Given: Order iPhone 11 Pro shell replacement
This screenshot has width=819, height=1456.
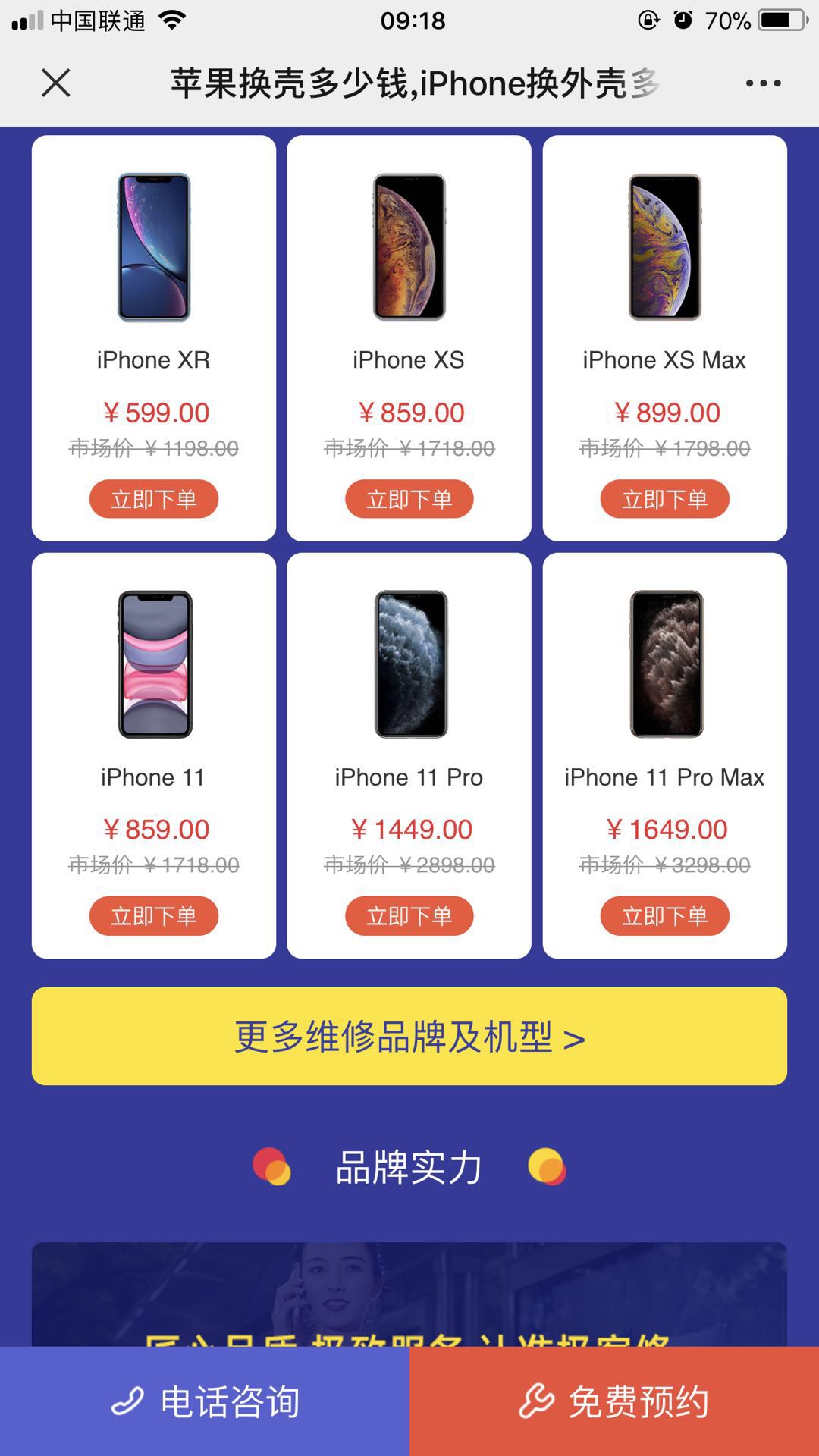Looking at the screenshot, I should tap(409, 916).
